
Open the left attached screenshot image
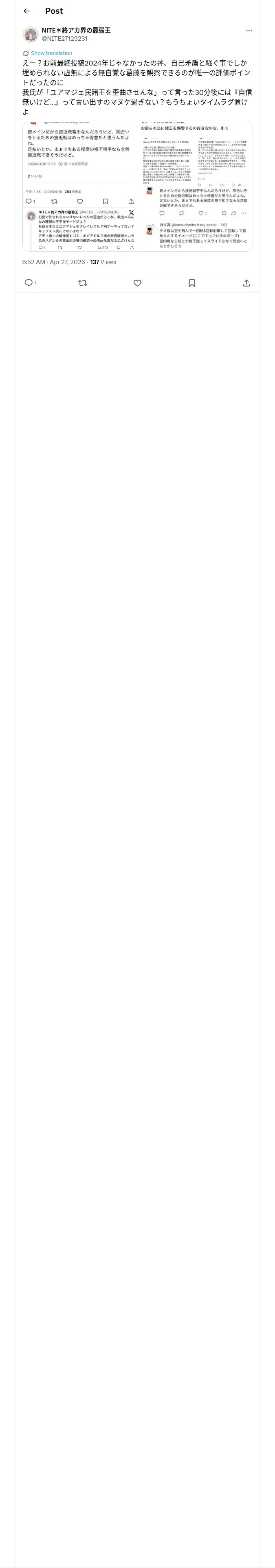pos(80,187)
